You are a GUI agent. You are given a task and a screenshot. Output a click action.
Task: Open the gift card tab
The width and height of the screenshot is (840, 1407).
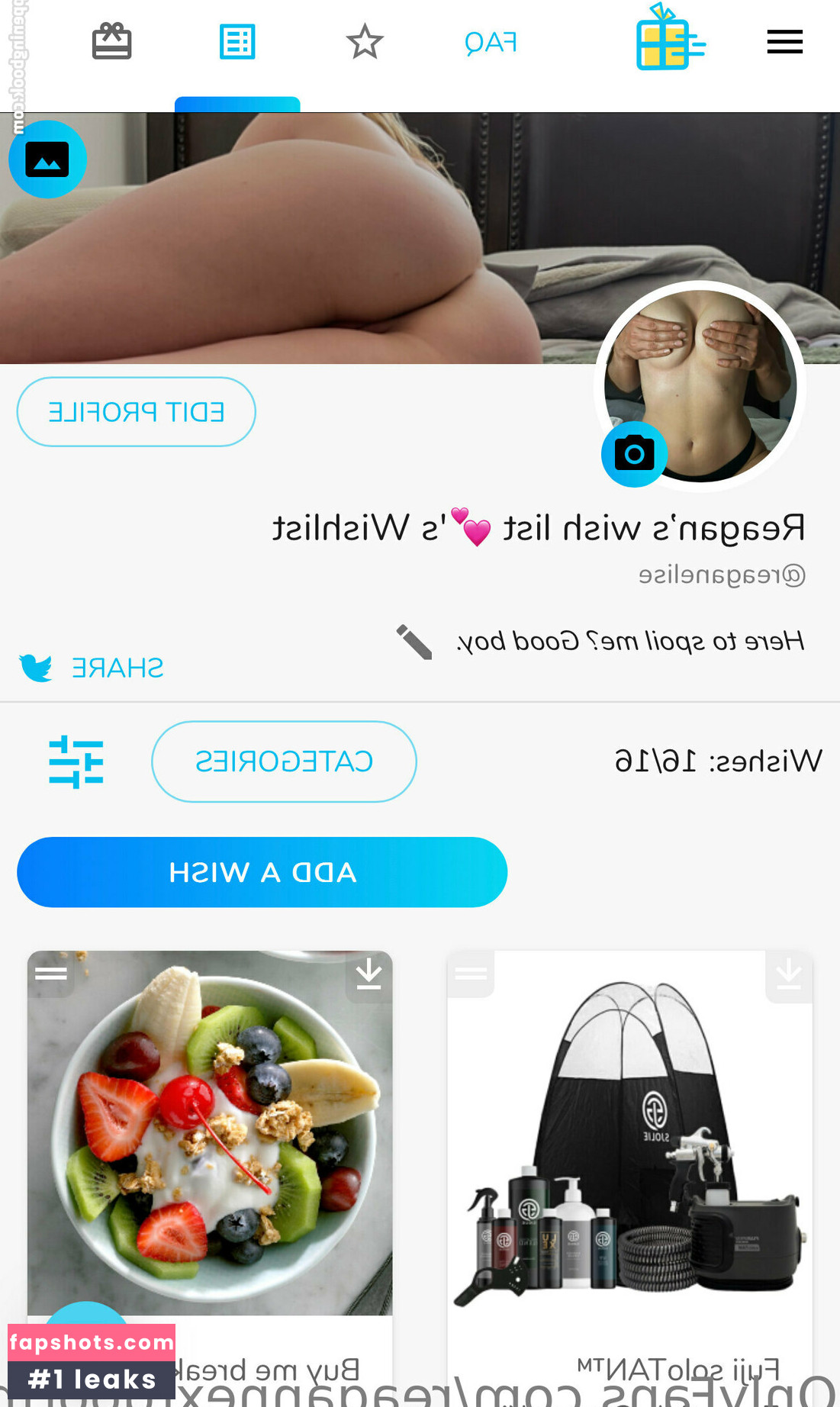click(x=111, y=41)
